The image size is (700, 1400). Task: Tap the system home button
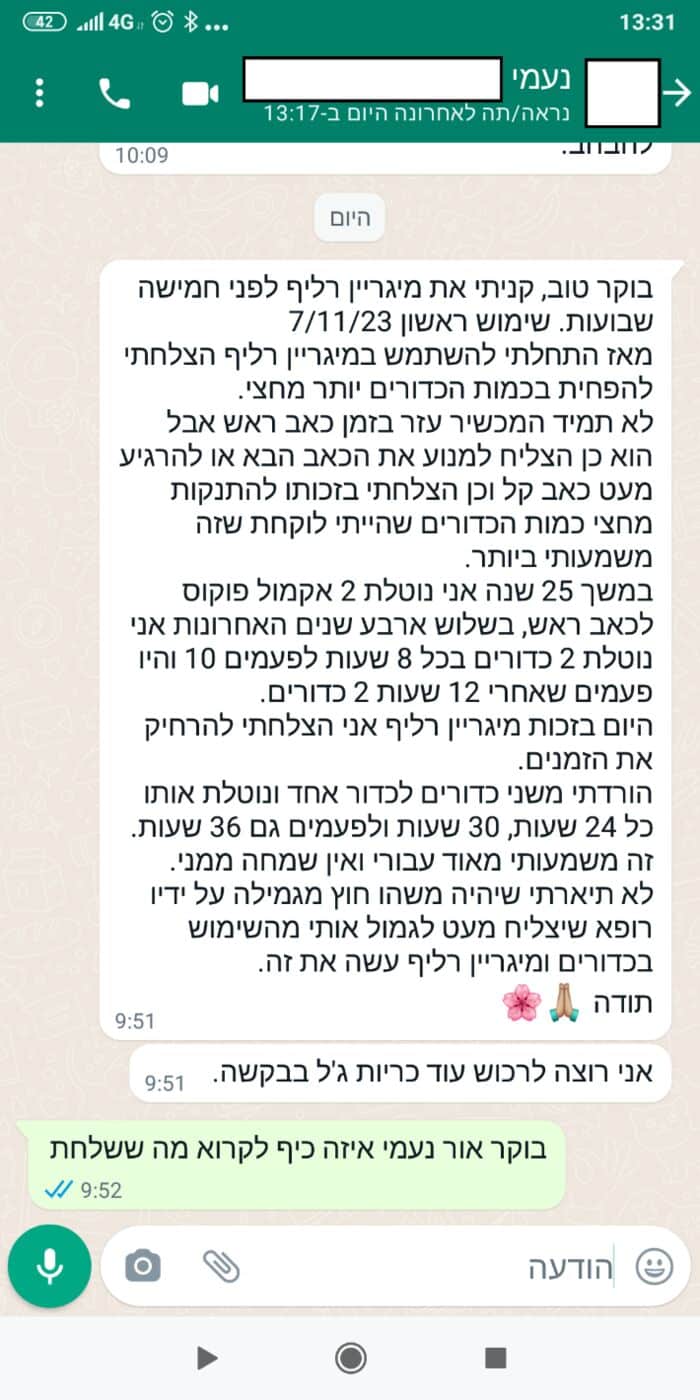350,1357
